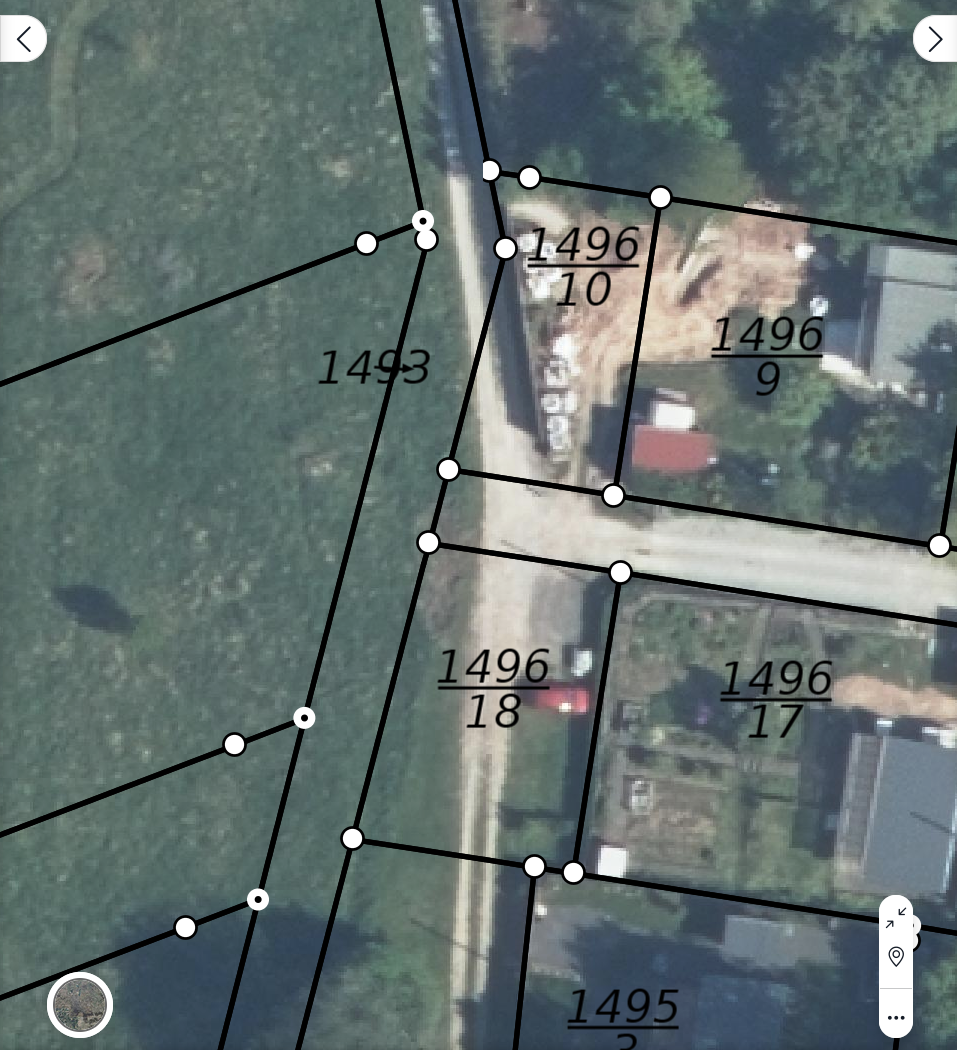Viewport: 957px width, 1050px height.
Task: Tap the left arrow button
Action: tap(24, 39)
